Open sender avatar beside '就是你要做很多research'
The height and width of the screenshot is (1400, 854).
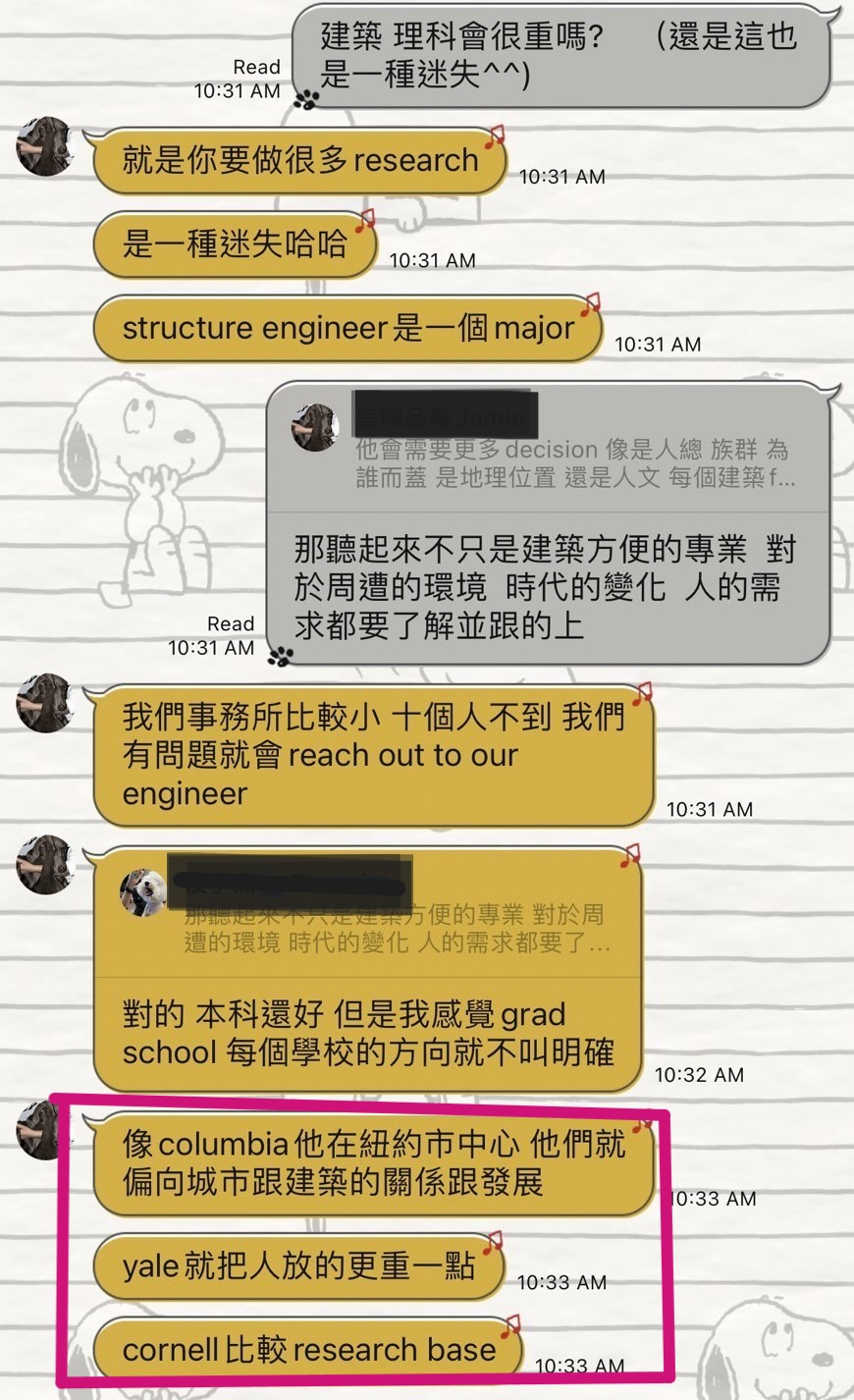click(45, 147)
